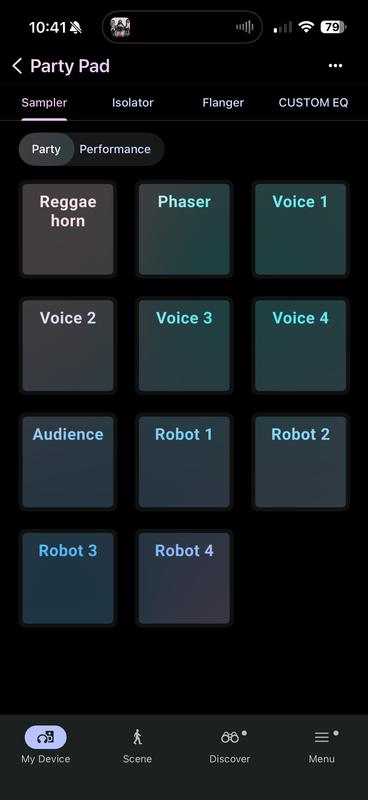
Task: Select the Party segment
Action: (x=46, y=149)
